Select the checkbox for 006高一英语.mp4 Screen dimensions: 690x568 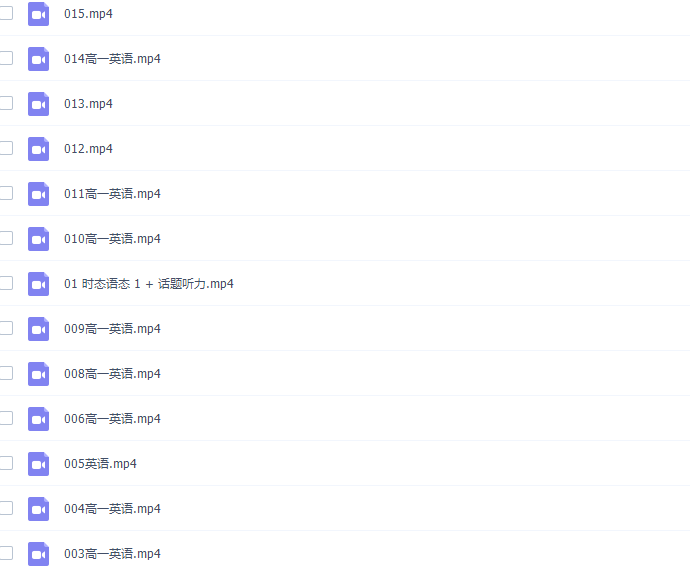(6, 418)
